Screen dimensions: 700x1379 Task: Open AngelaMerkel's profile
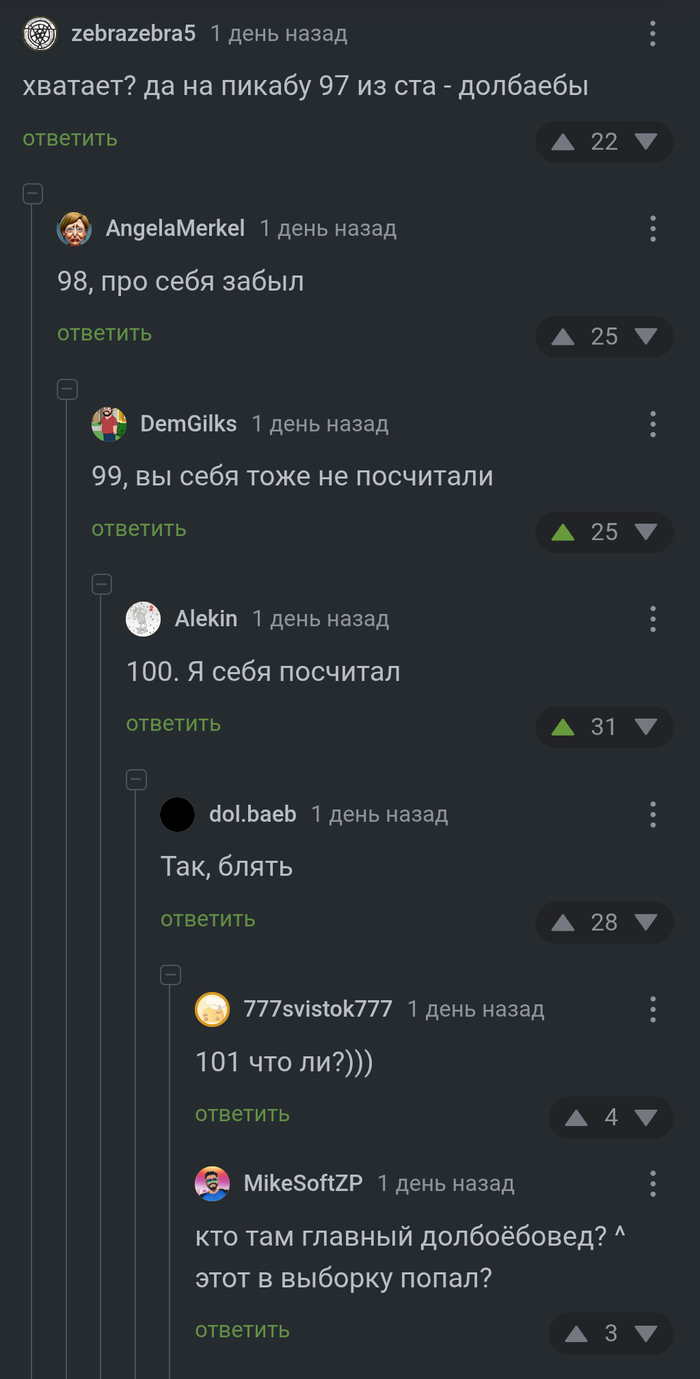coord(175,228)
